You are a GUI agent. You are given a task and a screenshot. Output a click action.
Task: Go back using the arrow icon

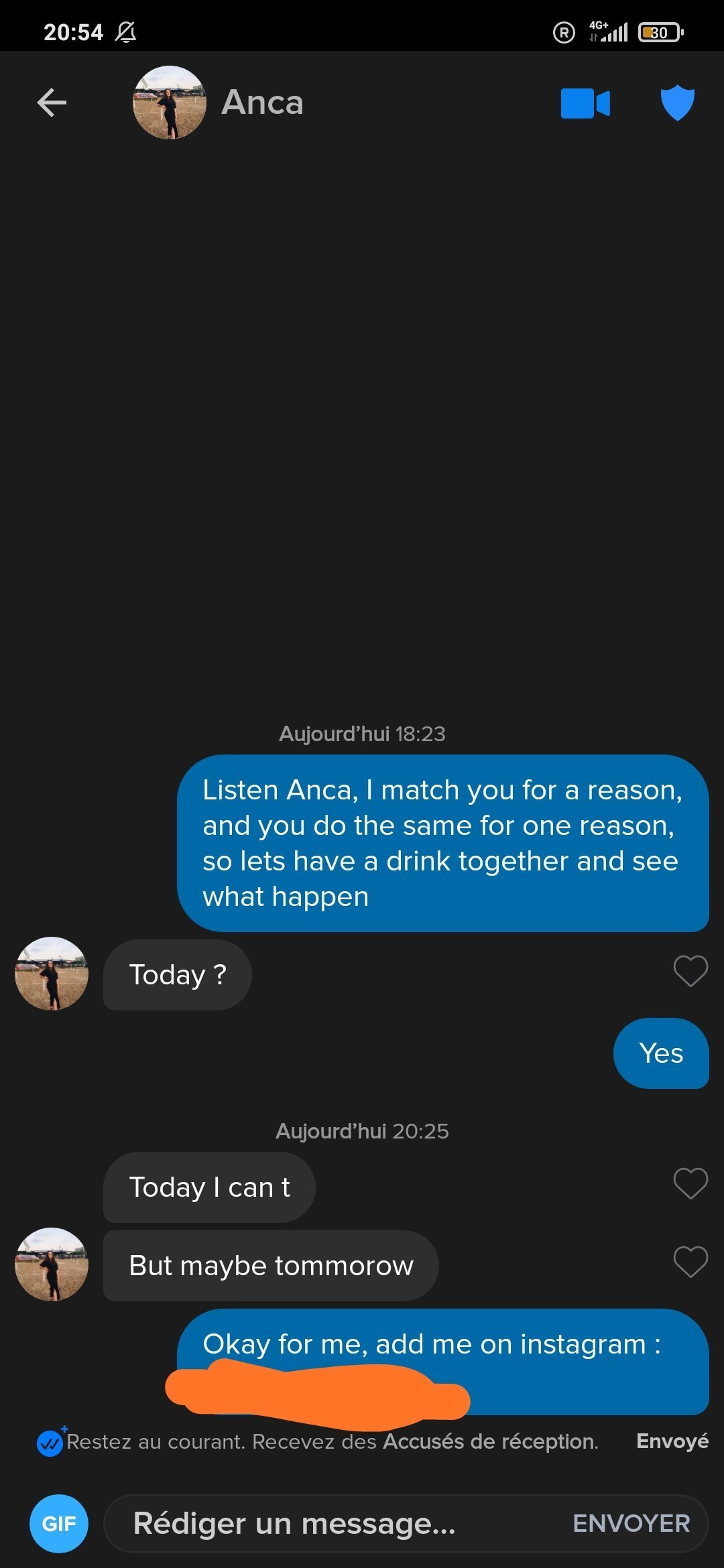[52, 103]
